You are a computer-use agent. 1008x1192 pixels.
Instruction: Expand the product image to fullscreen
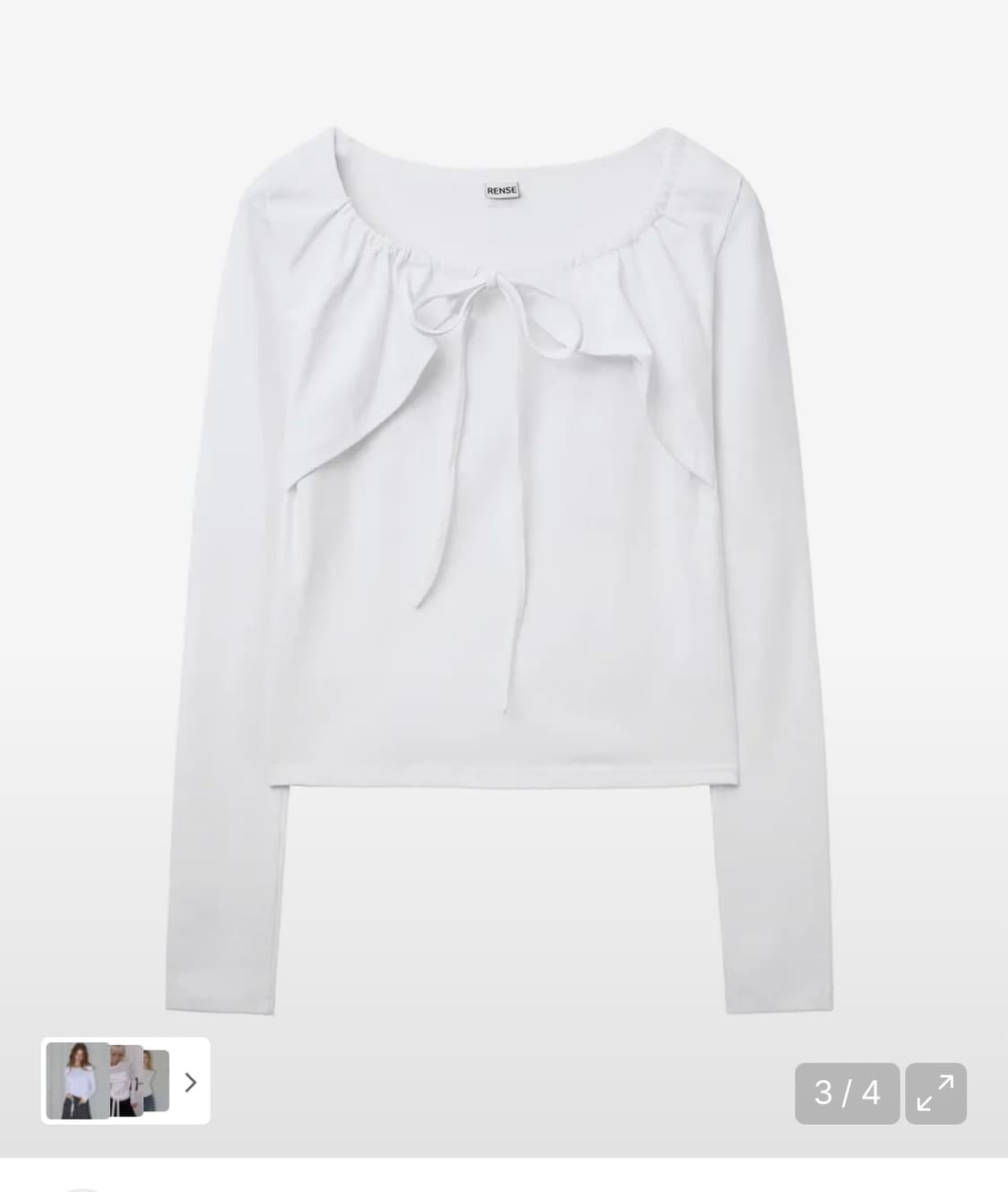click(x=935, y=1093)
